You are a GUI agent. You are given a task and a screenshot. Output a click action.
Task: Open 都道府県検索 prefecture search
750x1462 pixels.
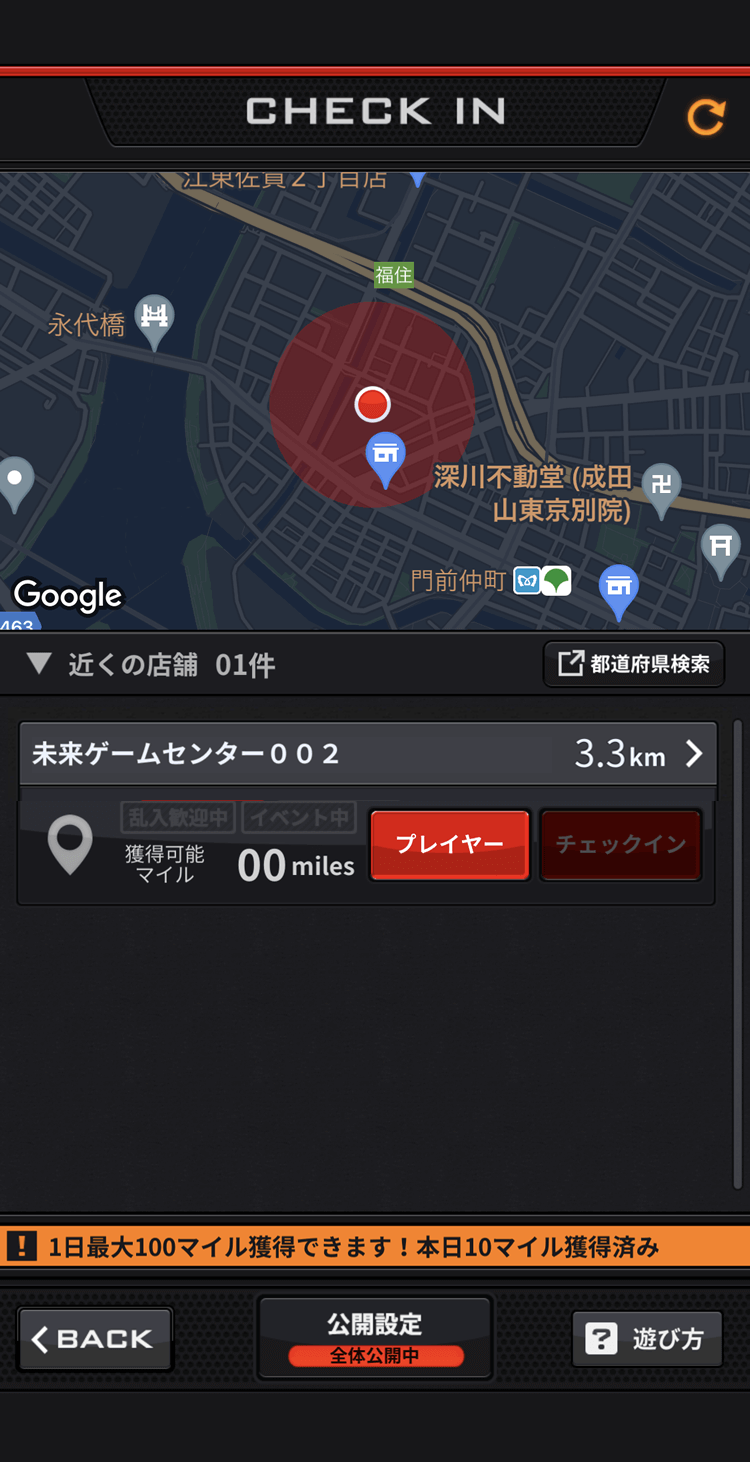coord(634,664)
